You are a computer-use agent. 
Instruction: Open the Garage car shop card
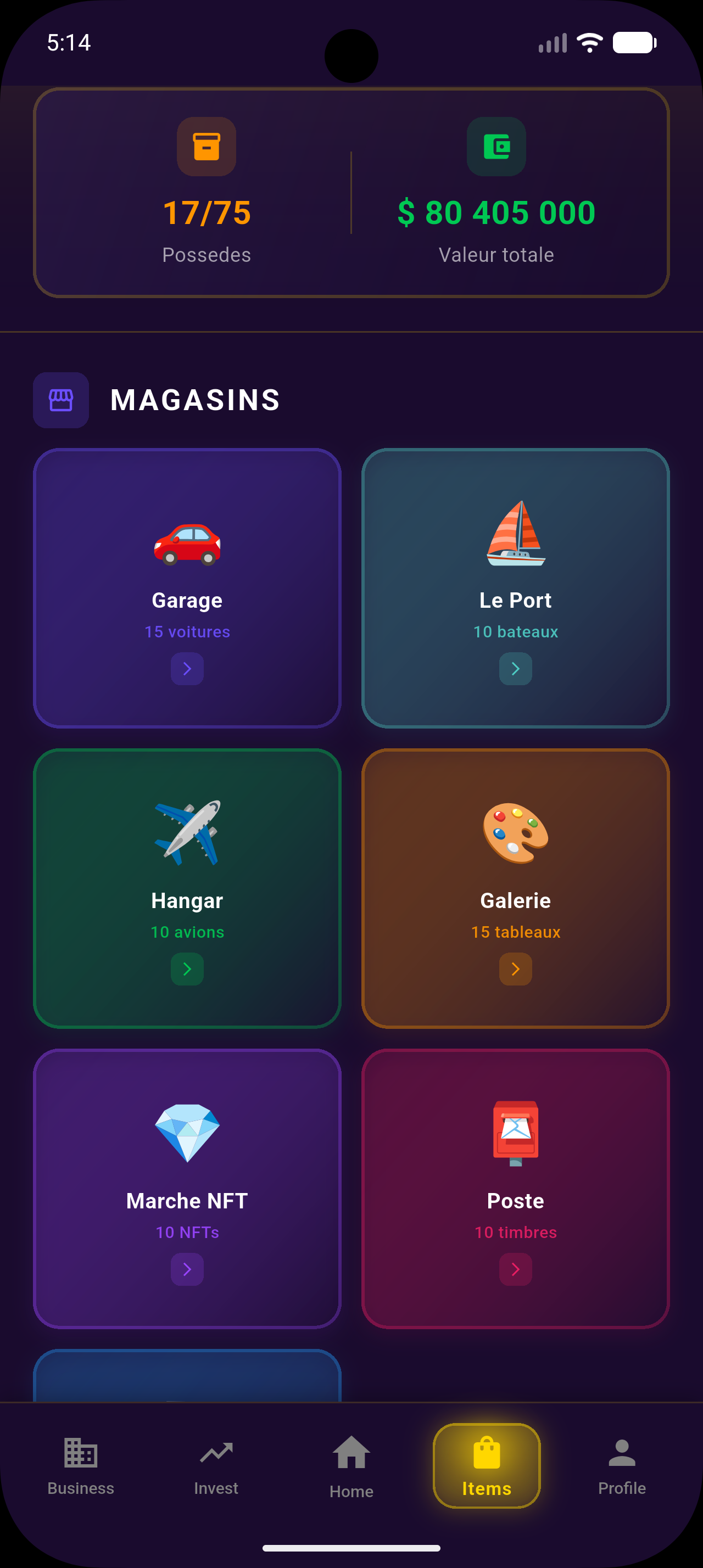pyautogui.click(x=187, y=588)
